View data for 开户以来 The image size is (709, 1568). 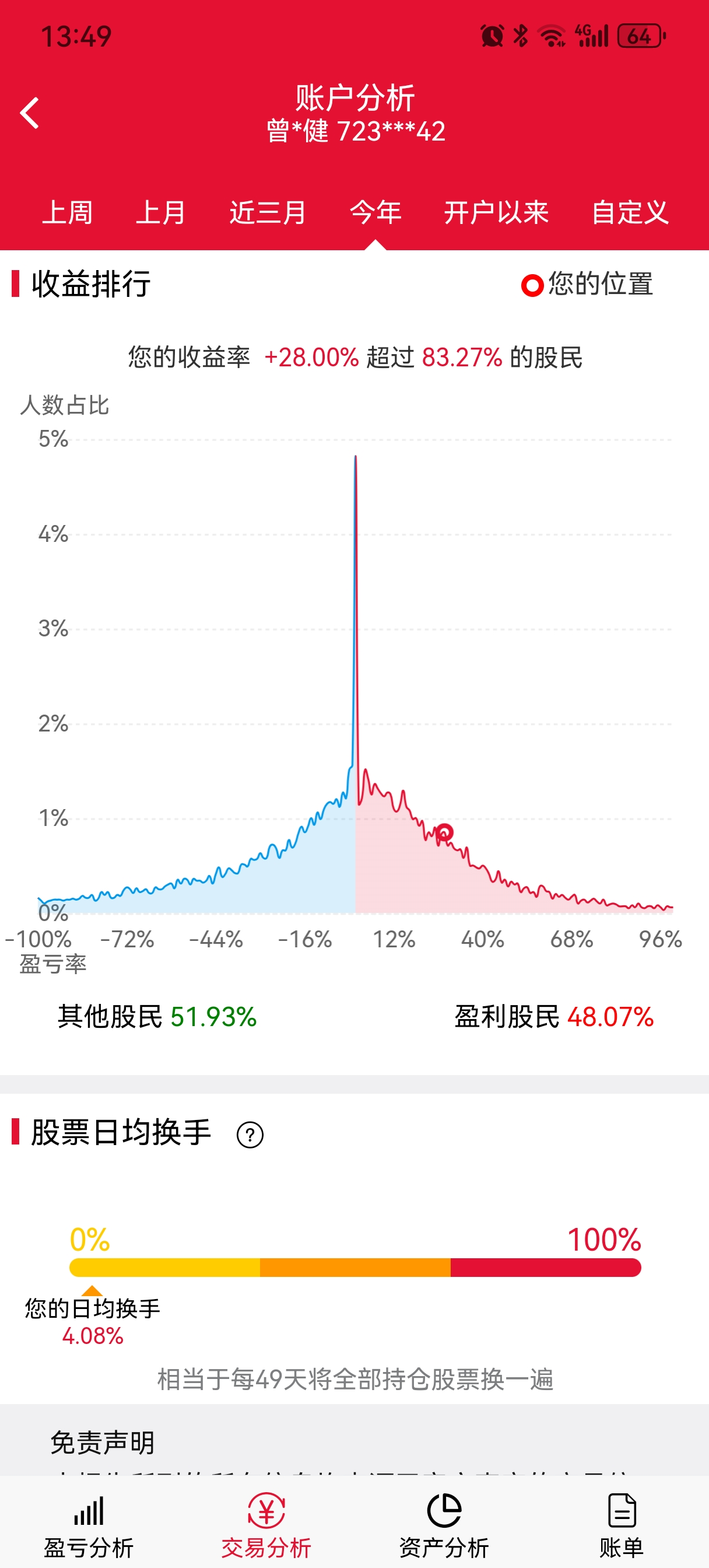(496, 212)
